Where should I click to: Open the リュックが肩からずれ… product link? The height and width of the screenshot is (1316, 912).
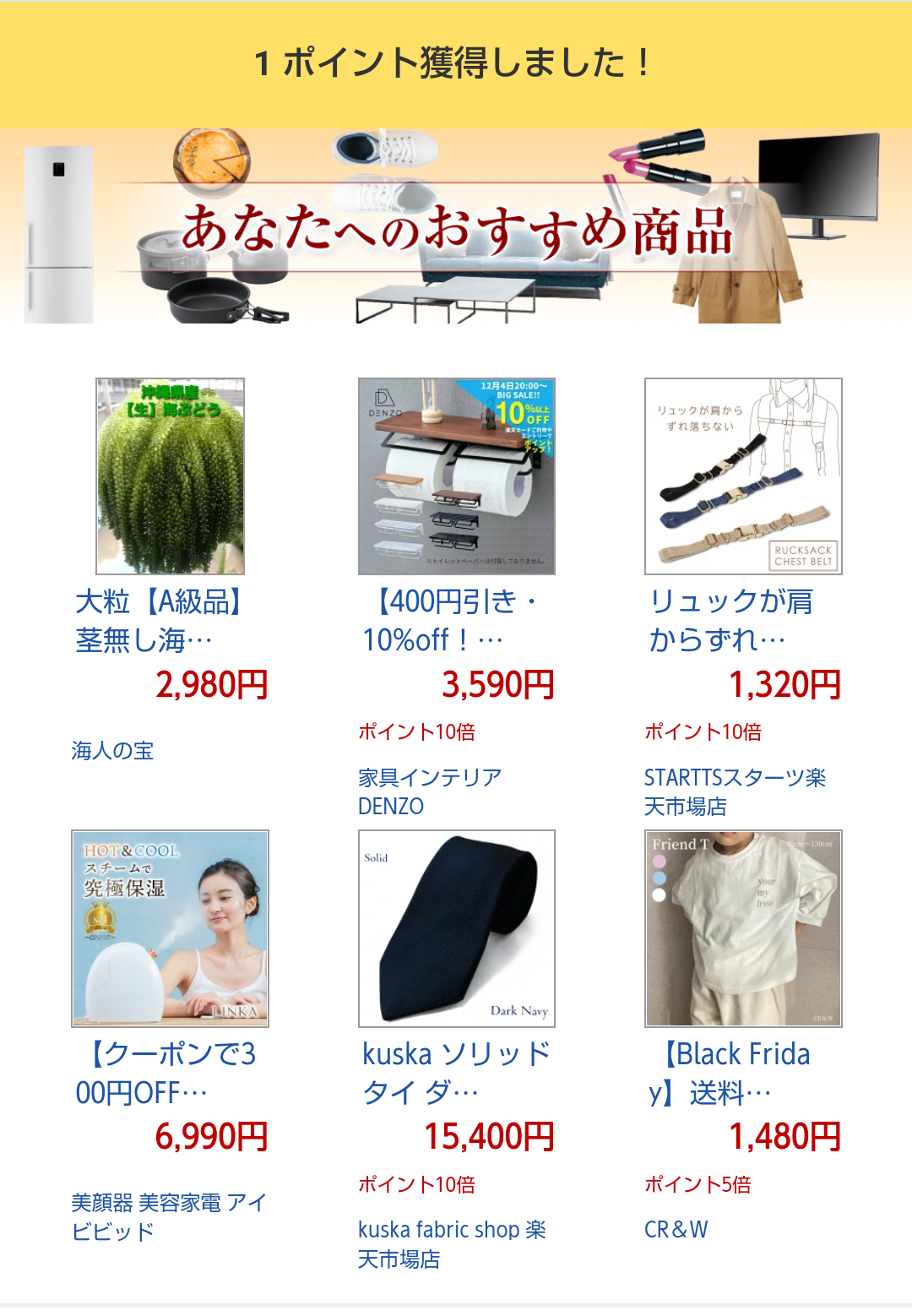[730, 621]
